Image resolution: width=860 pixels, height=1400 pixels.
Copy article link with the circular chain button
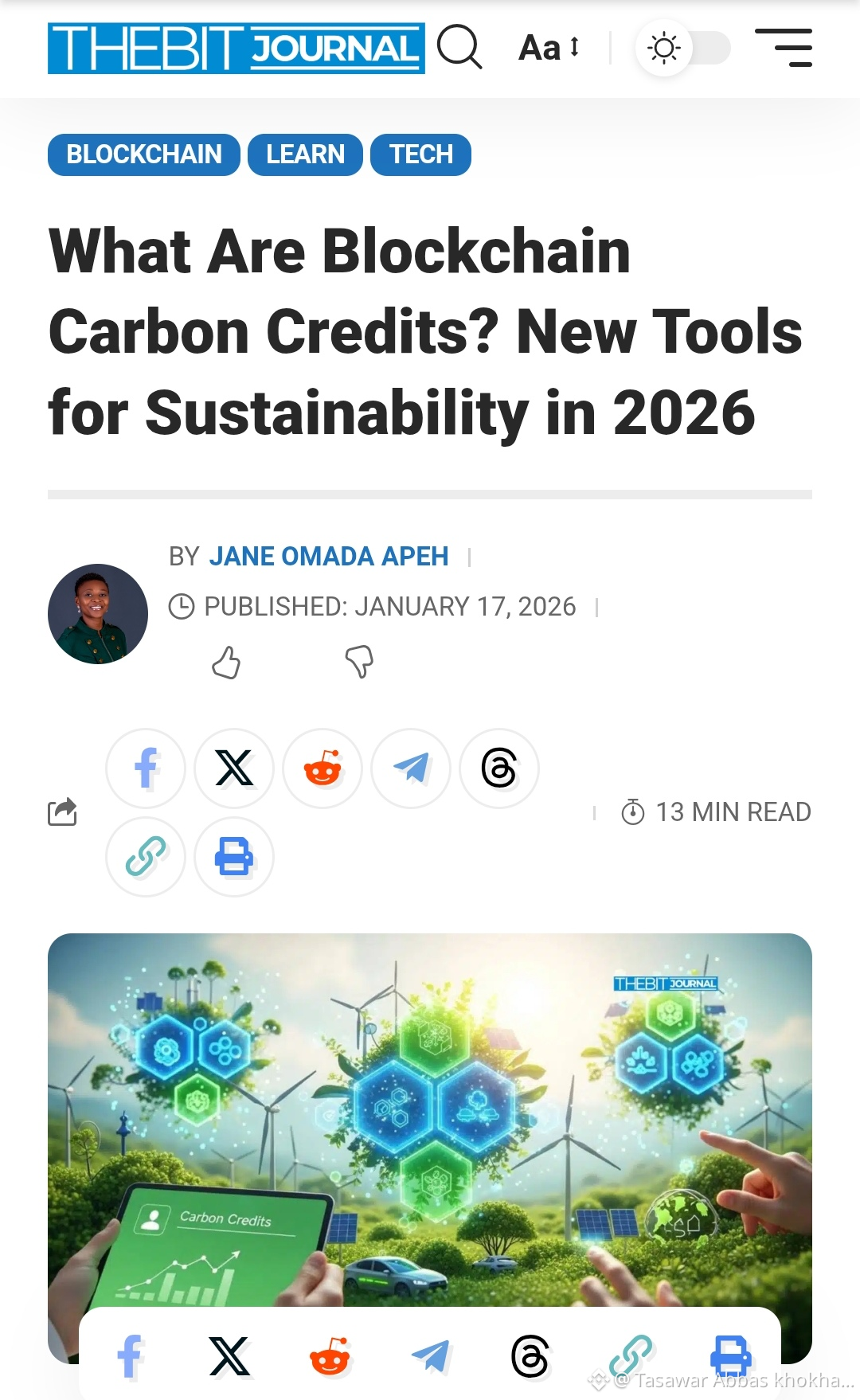(x=146, y=857)
